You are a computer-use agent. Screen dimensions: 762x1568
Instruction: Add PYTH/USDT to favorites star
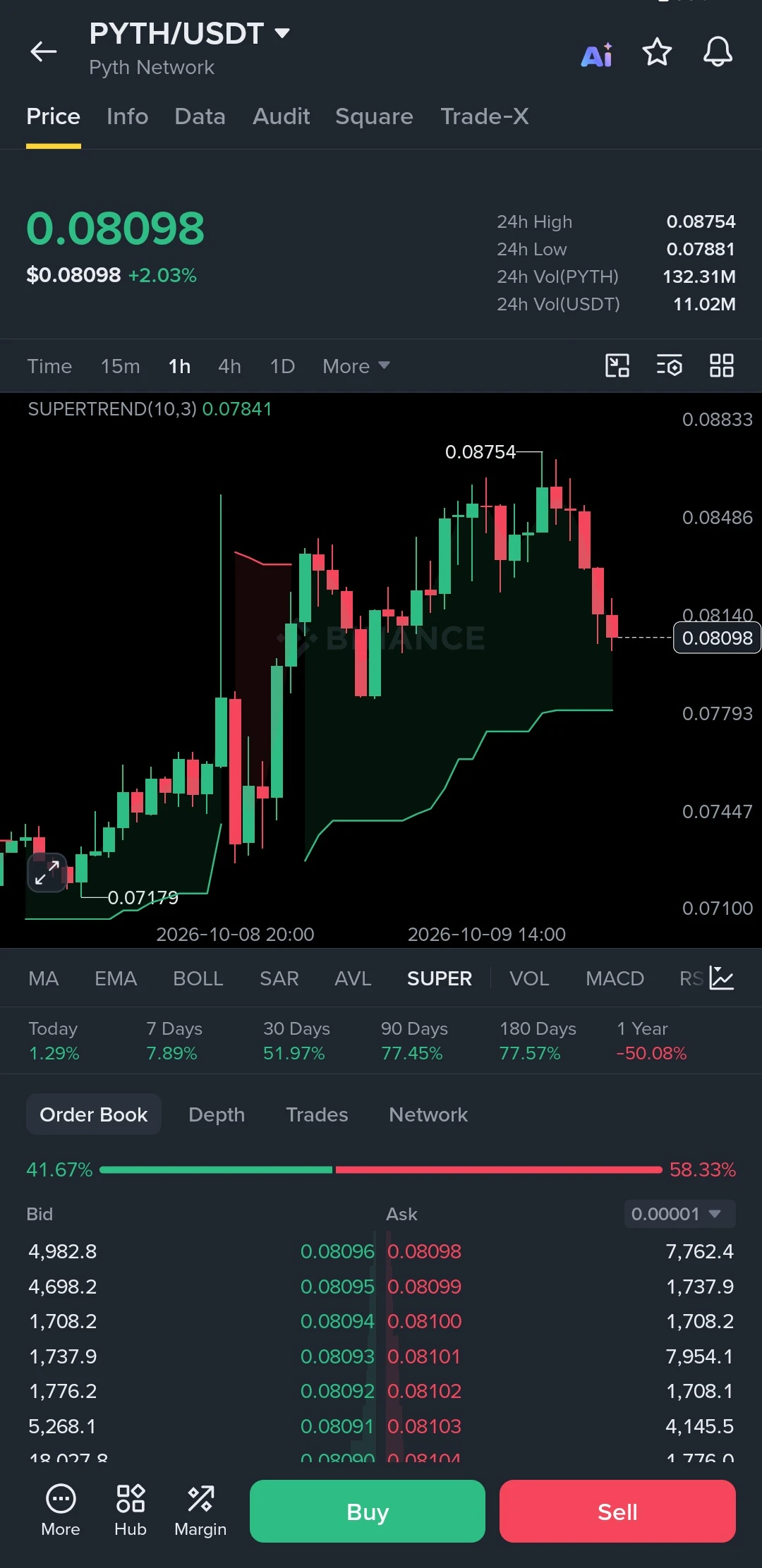point(657,51)
